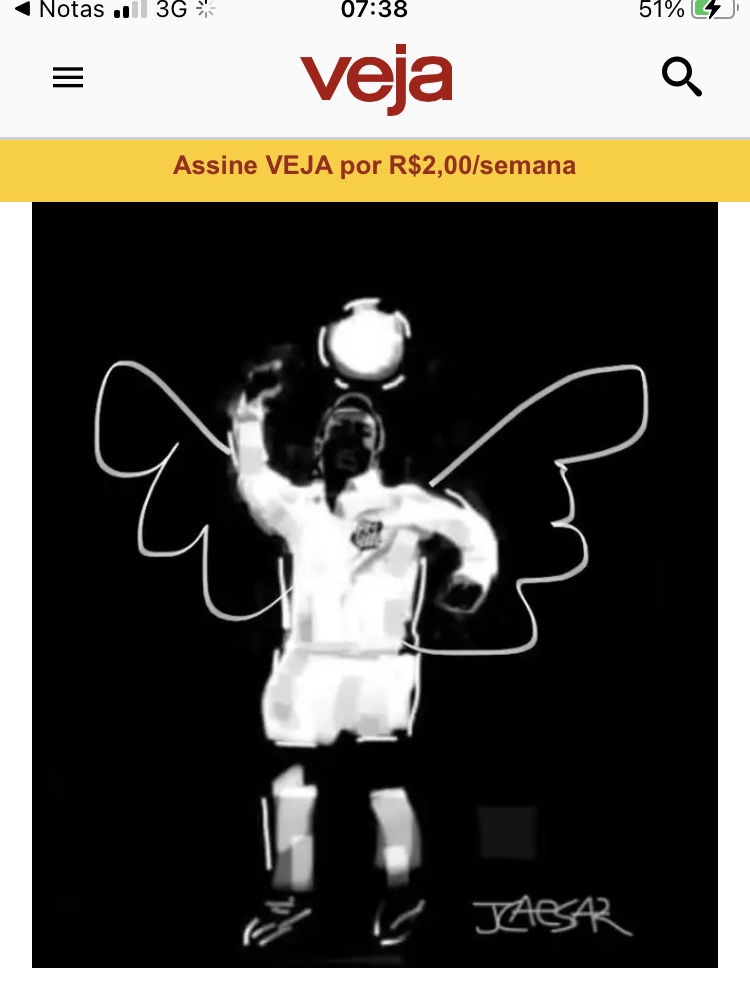750x997 pixels.
Task: Go to the Veja homepage logo
Action: pos(376,78)
